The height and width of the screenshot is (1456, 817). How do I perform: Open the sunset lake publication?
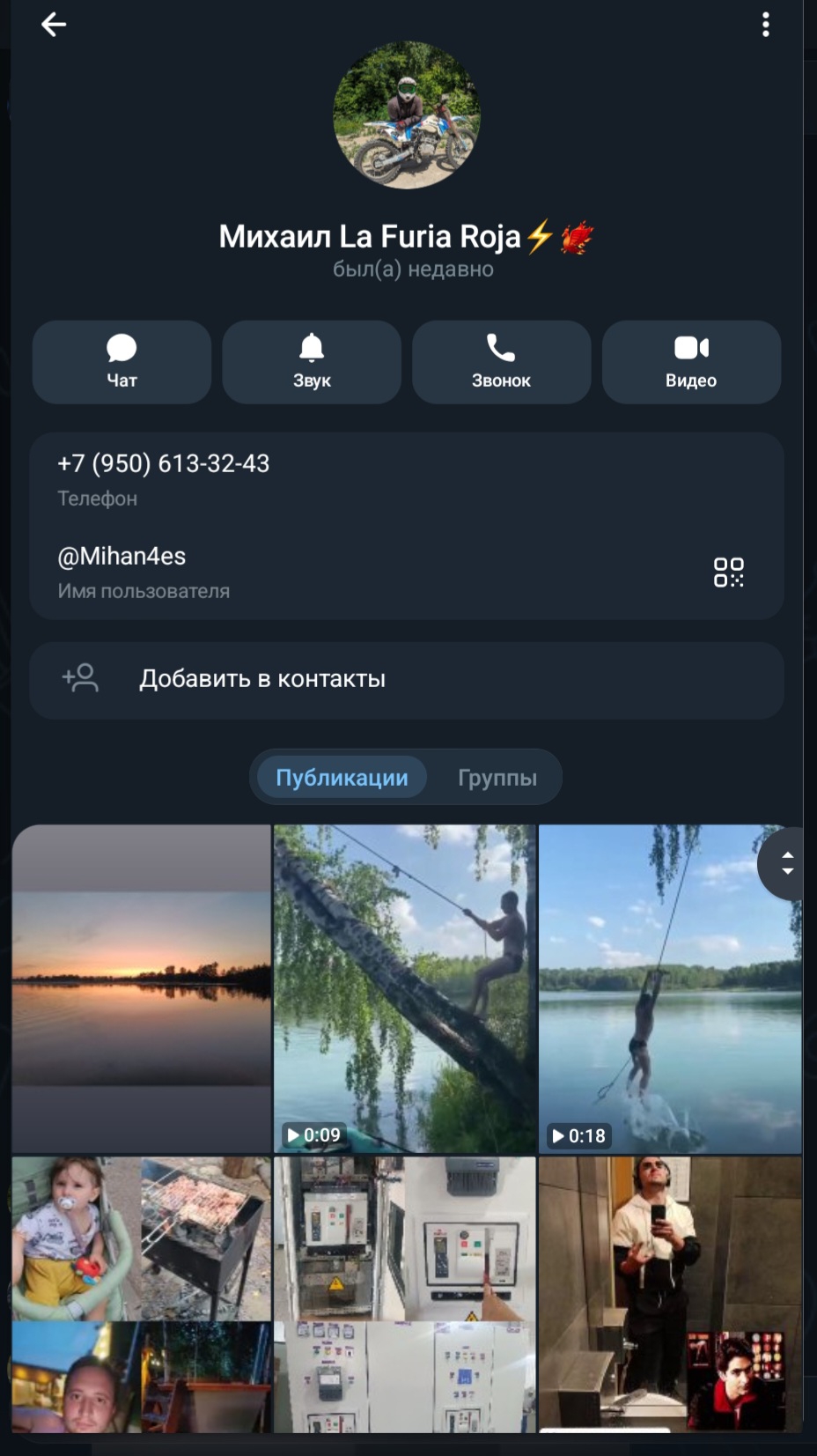(142, 988)
